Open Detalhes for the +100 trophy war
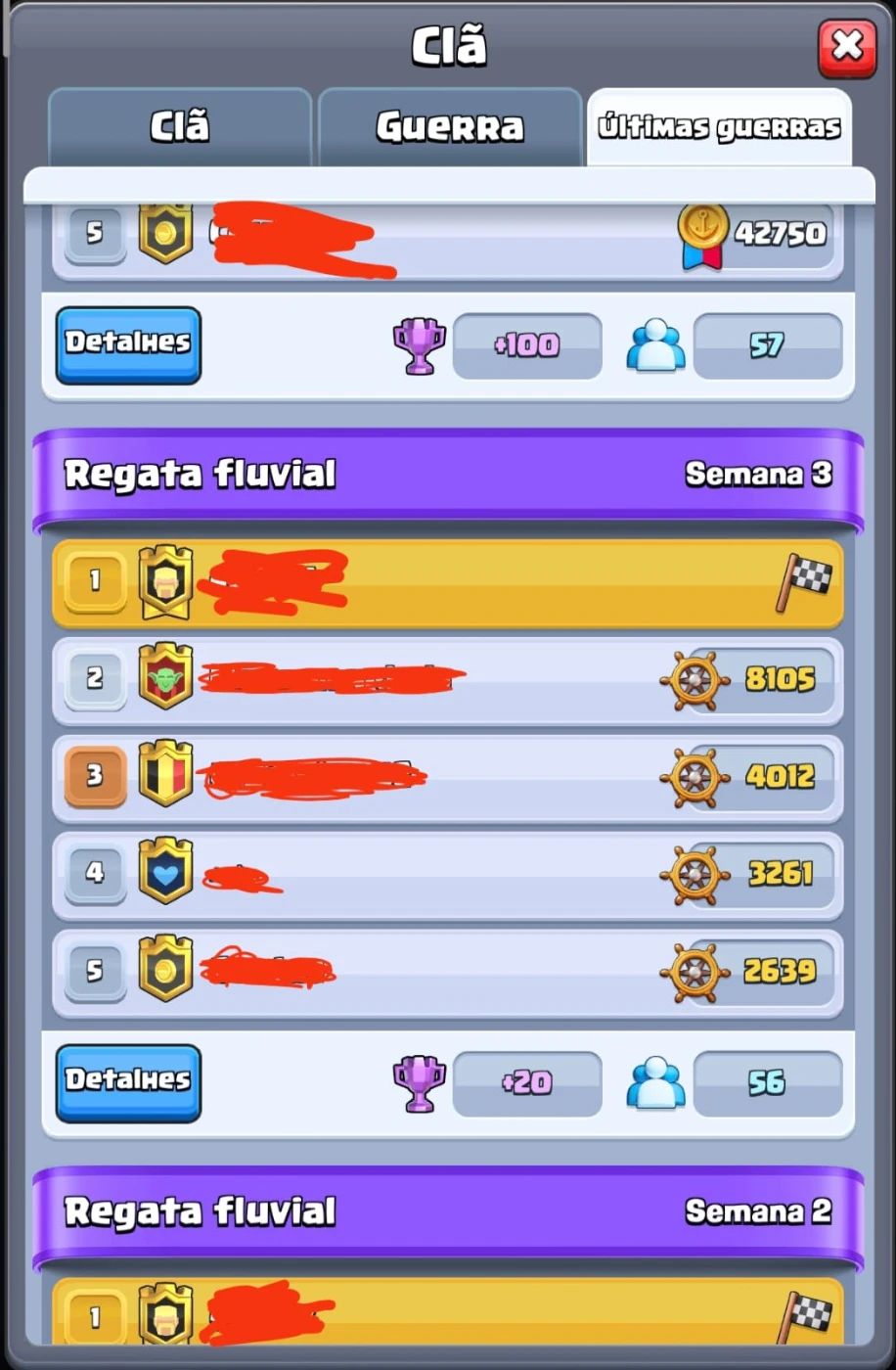 (128, 344)
